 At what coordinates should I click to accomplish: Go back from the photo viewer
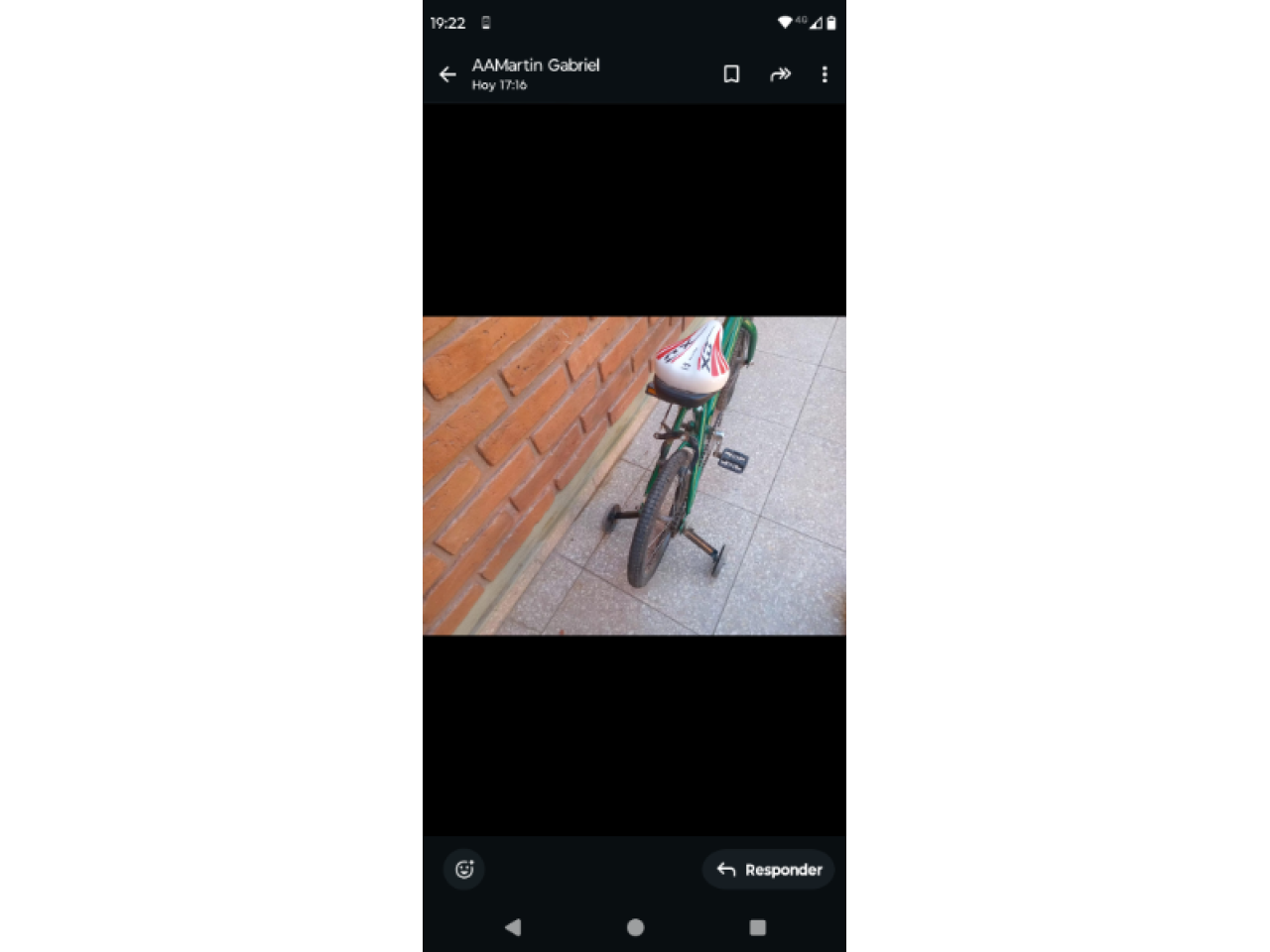pos(447,74)
